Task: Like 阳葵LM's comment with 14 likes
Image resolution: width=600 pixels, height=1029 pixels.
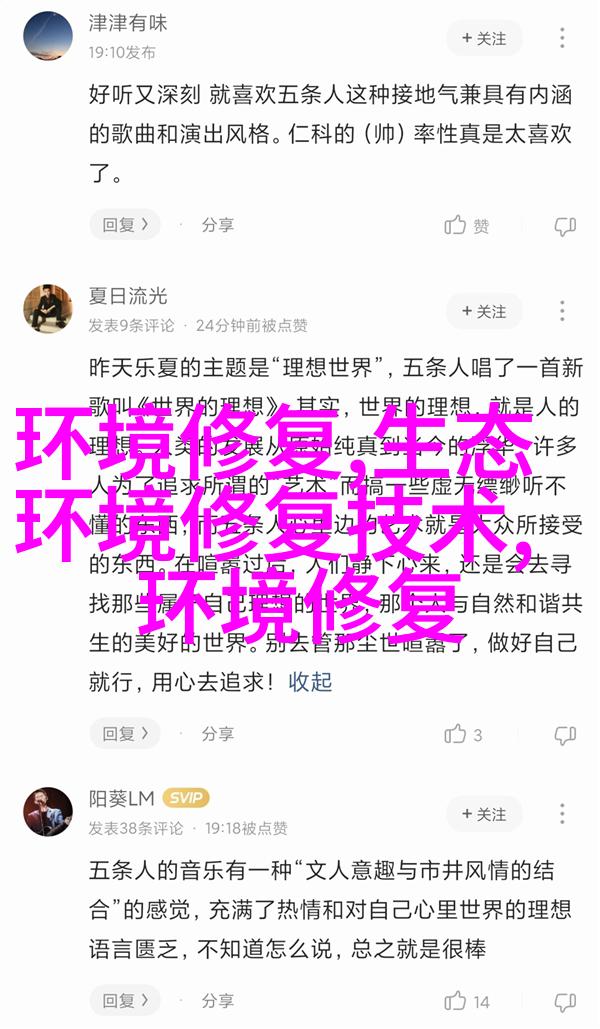Action: point(467,1001)
